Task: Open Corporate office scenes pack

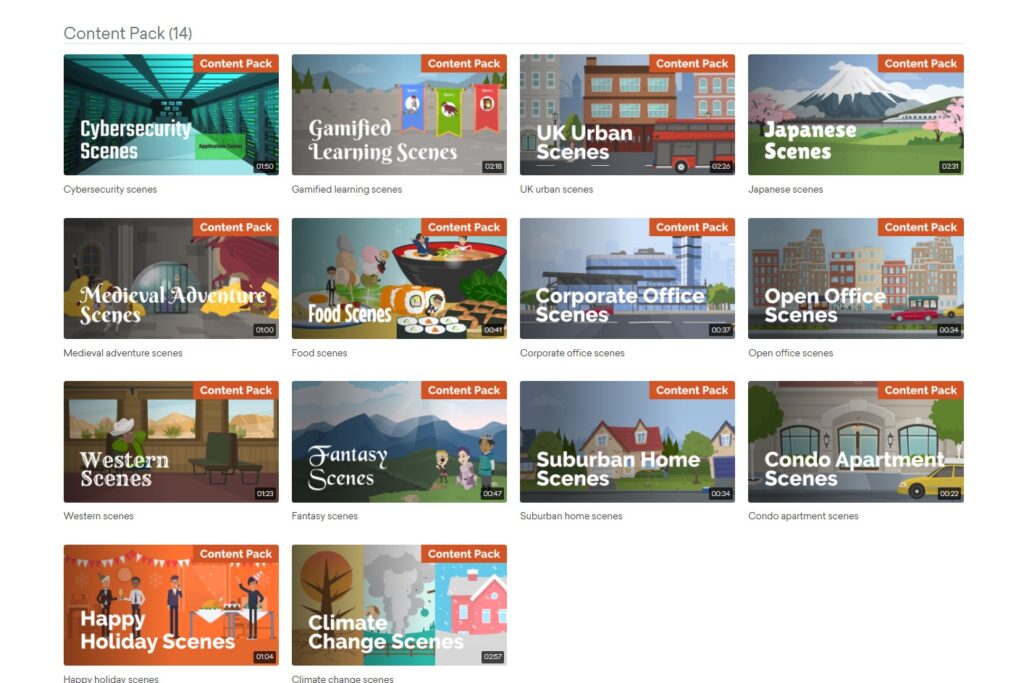Action: [627, 278]
